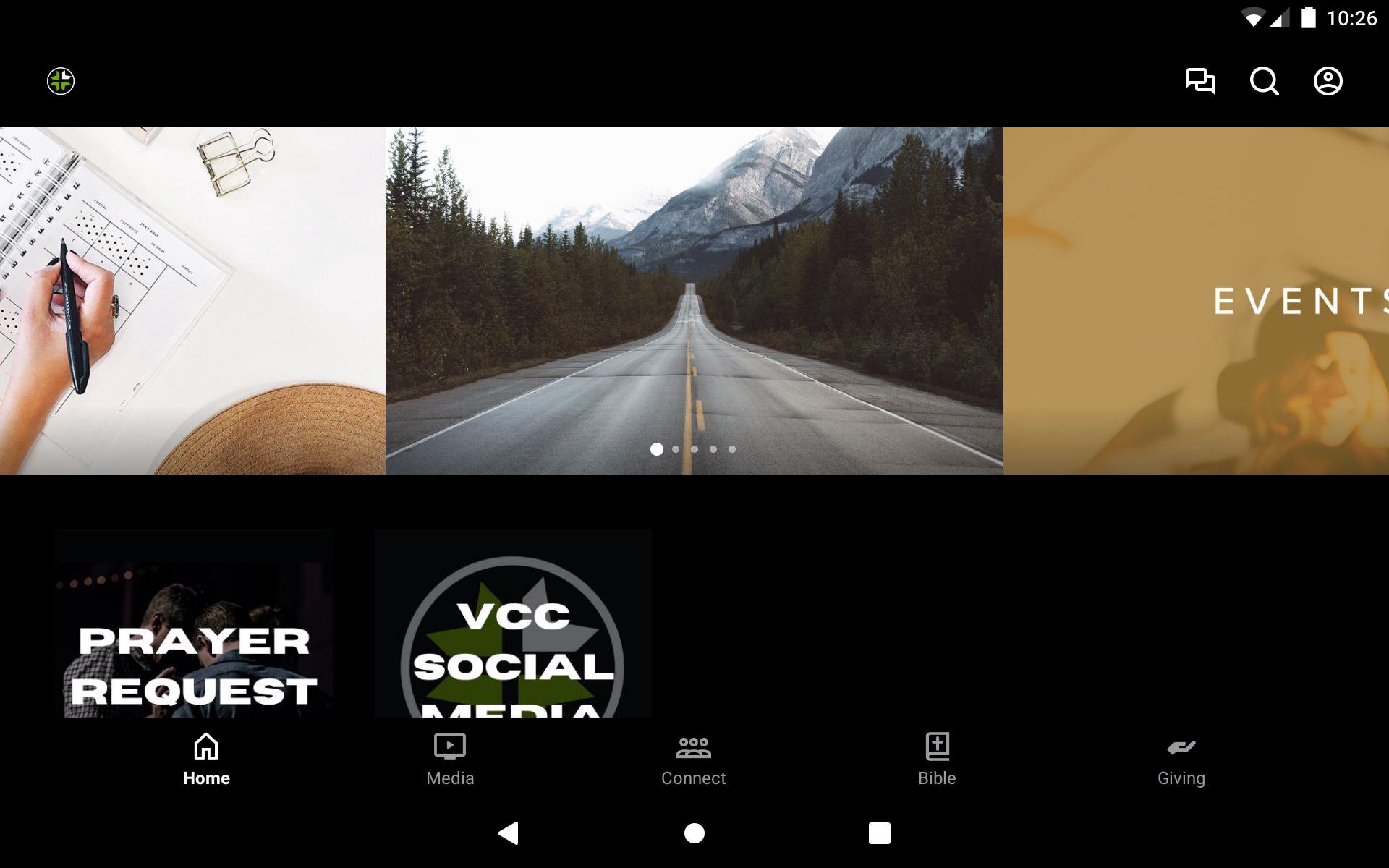The image size is (1389, 868).
Task: Tap the system back button
Action: tap(509, 833)
